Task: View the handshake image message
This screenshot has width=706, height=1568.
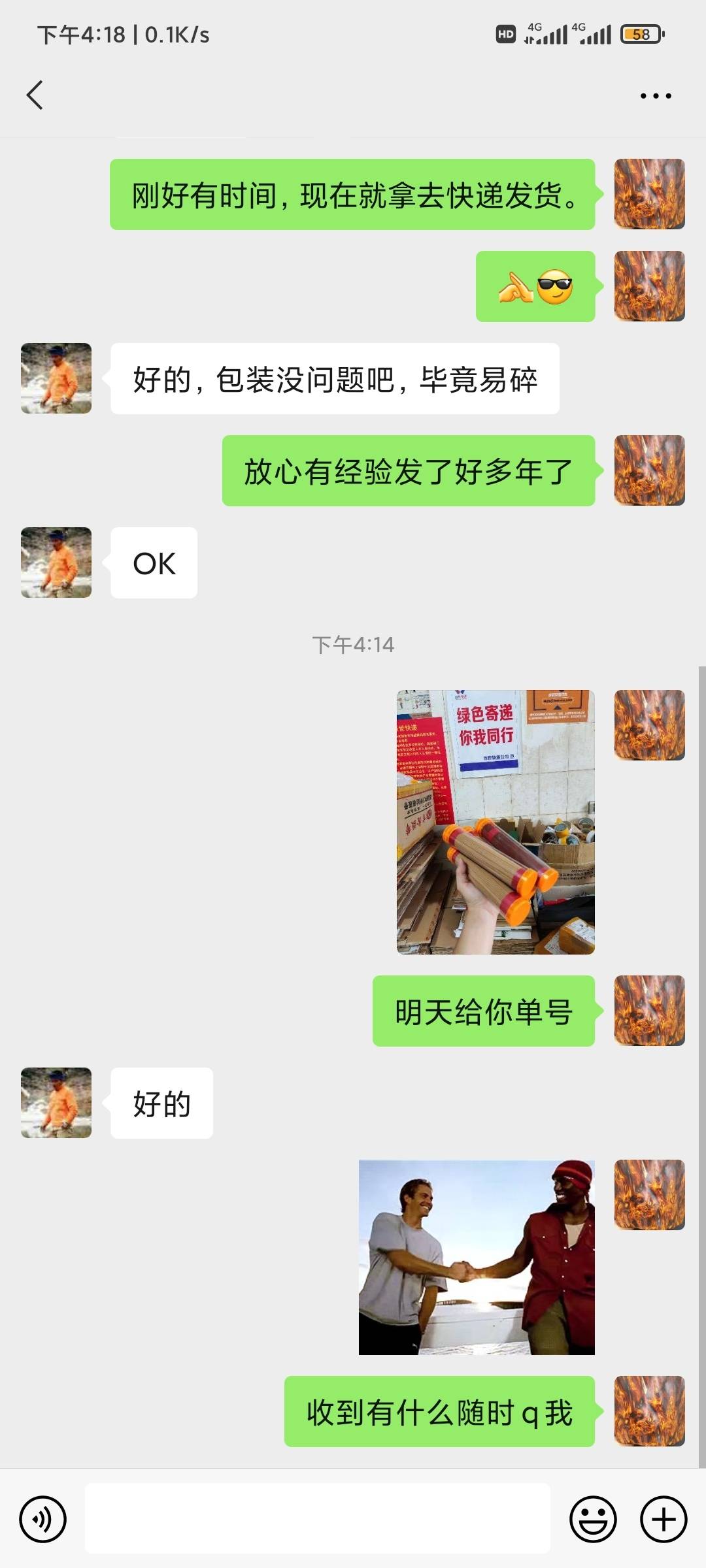Action: pyautogui.click(x=477, y=1257)
